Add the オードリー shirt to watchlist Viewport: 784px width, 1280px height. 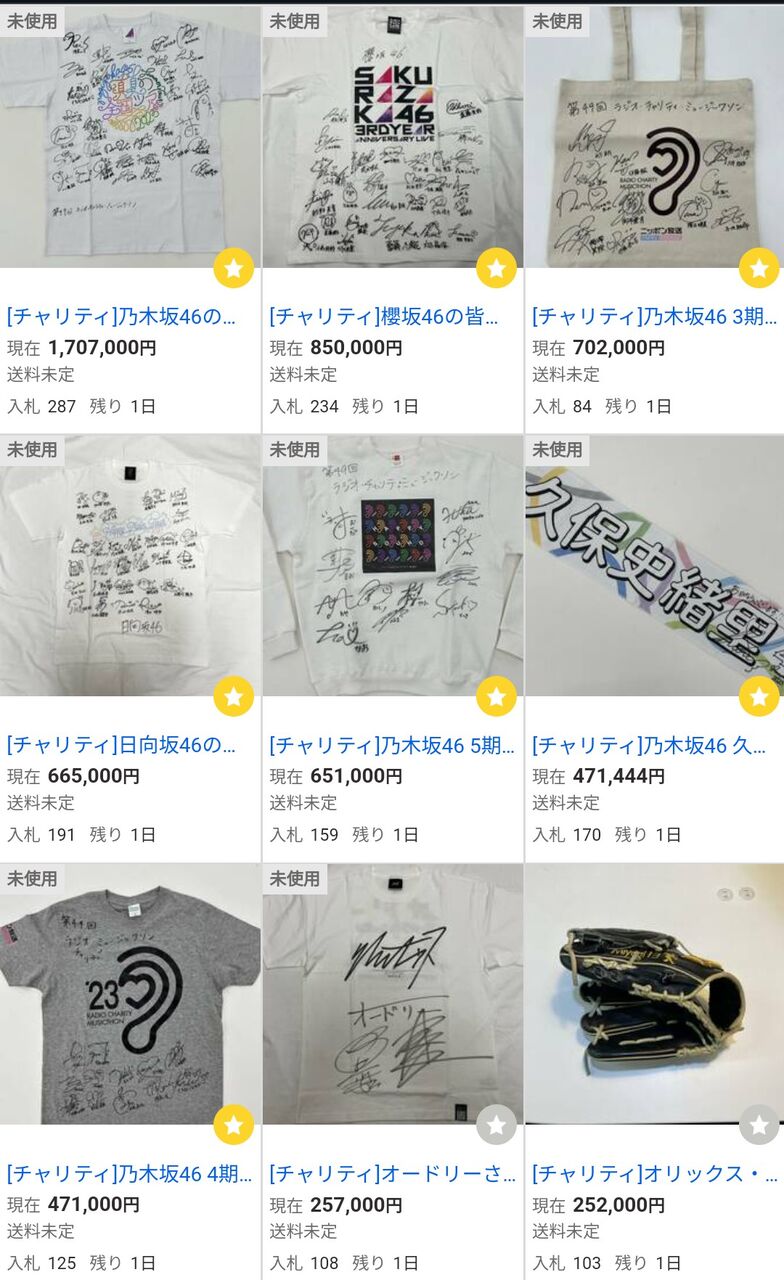pos(496,1125)
